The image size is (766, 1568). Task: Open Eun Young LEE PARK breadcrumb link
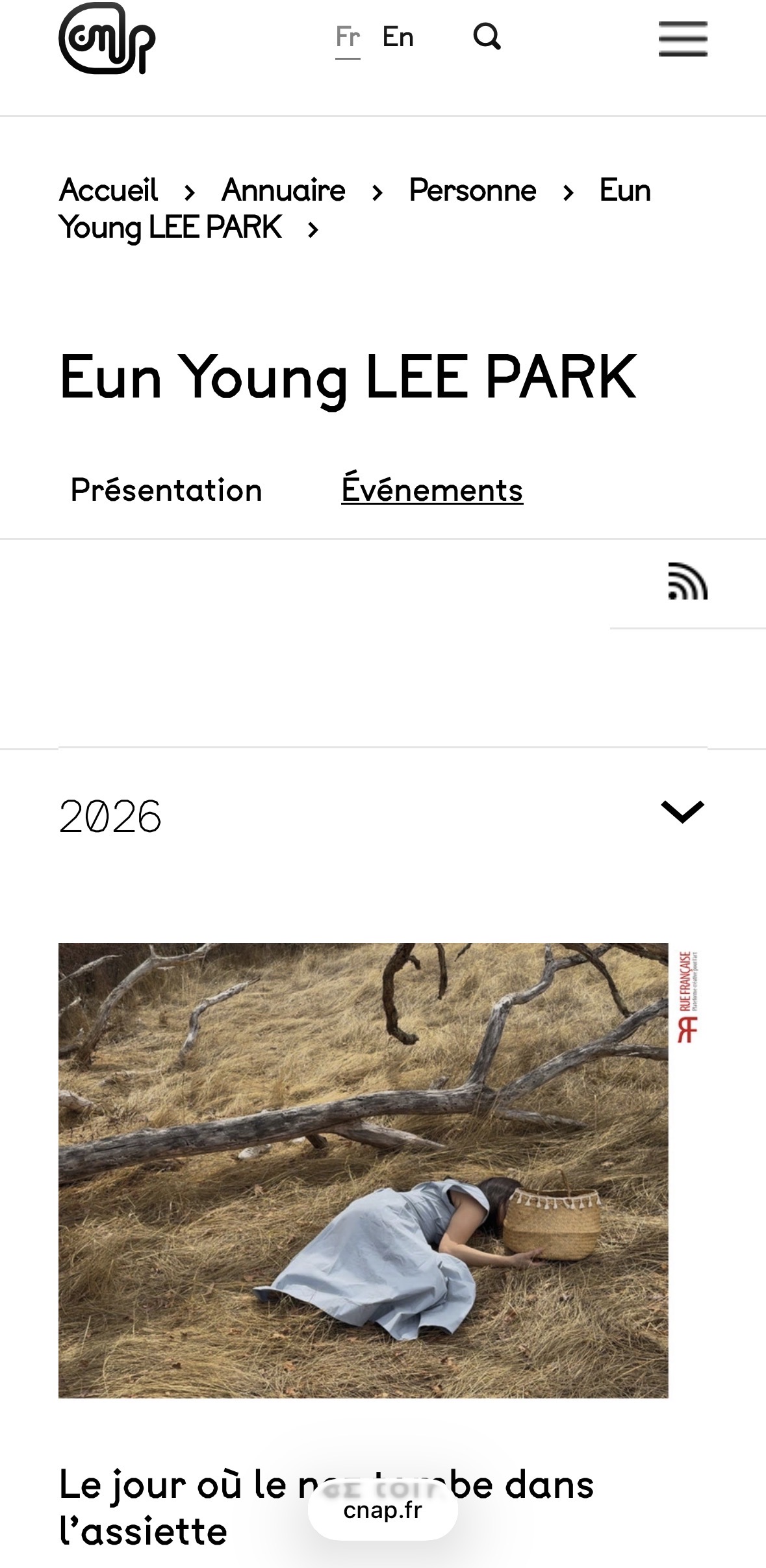pos(355,209)
